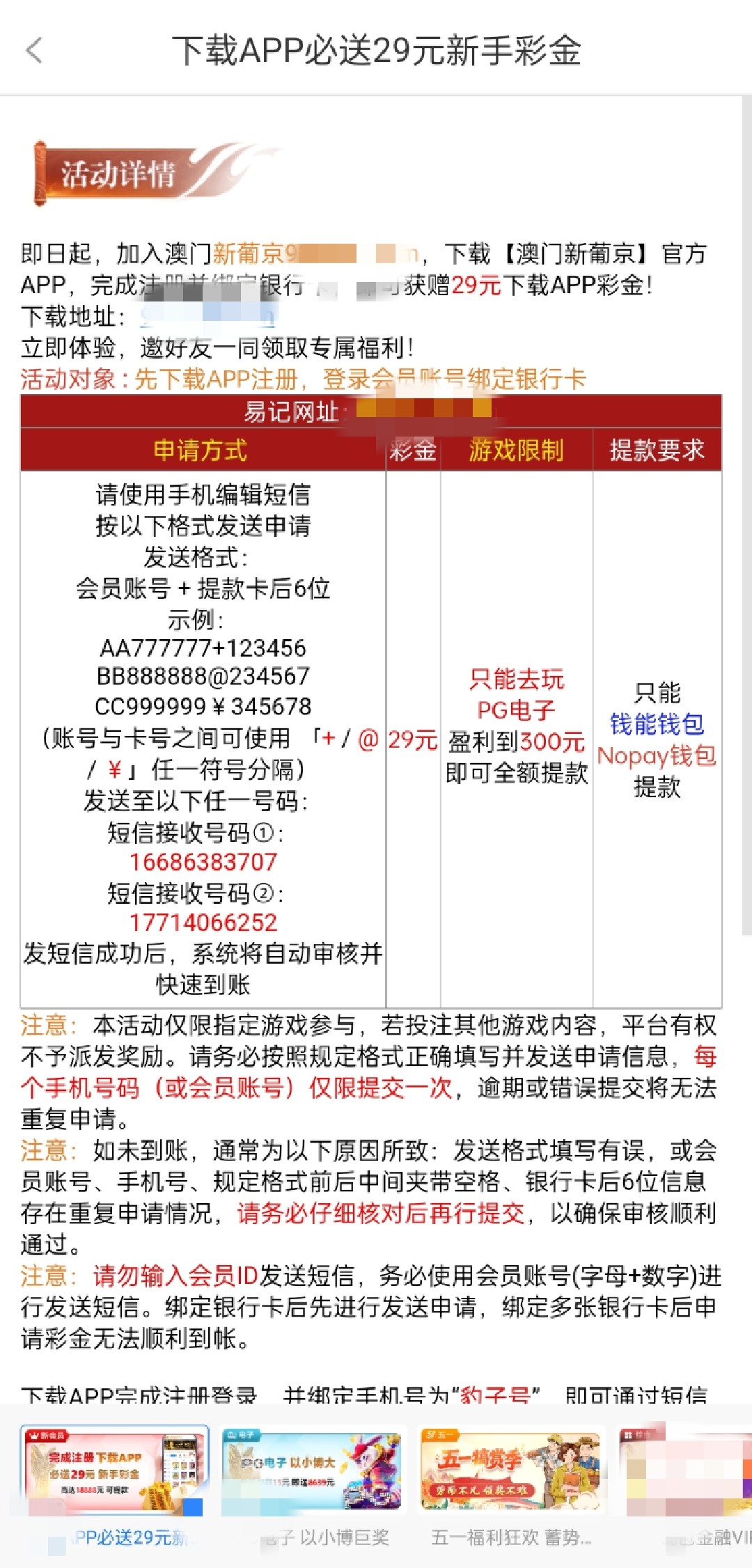
Task: Open the underlined 下载地址 download link
Action: coord(207,317)
